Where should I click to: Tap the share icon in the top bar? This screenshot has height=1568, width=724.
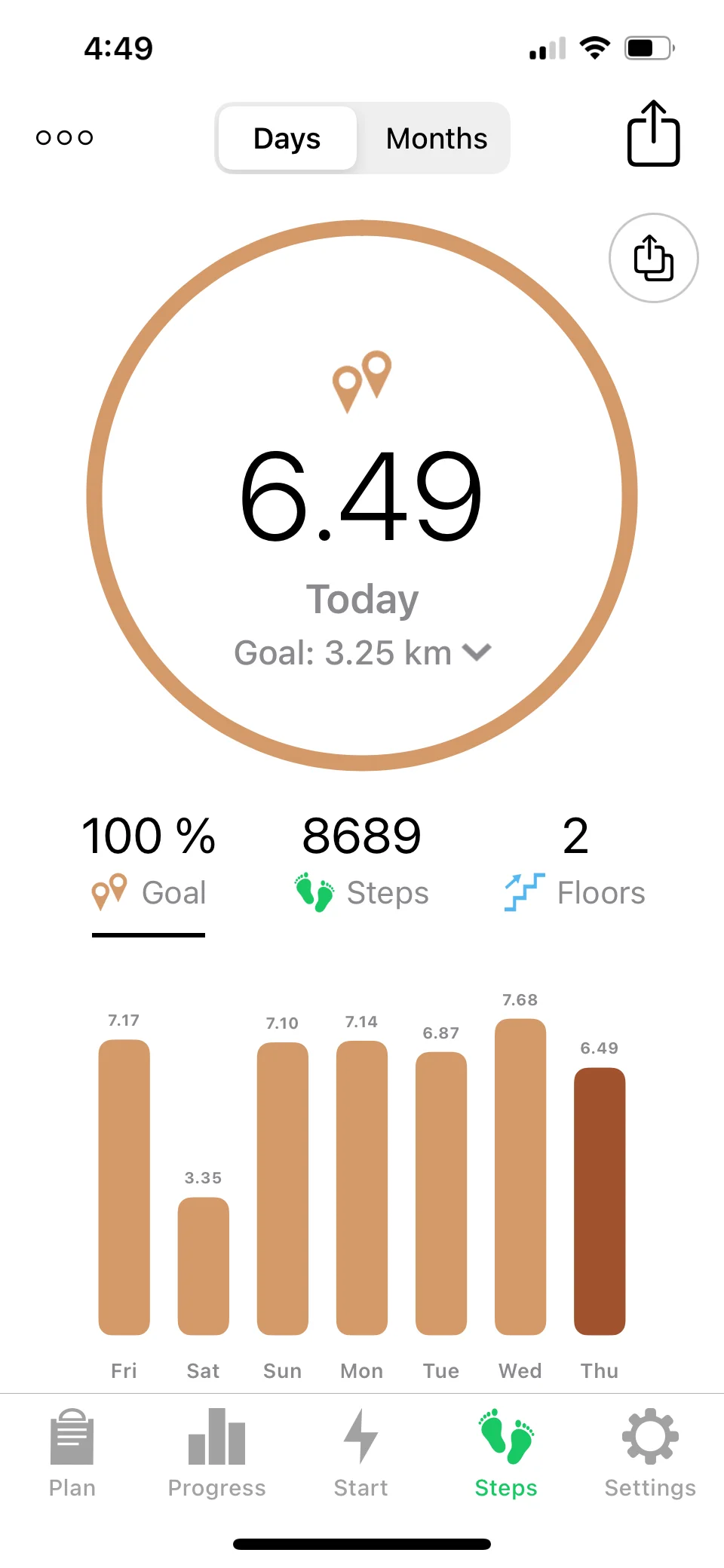(x=653, y=133)
